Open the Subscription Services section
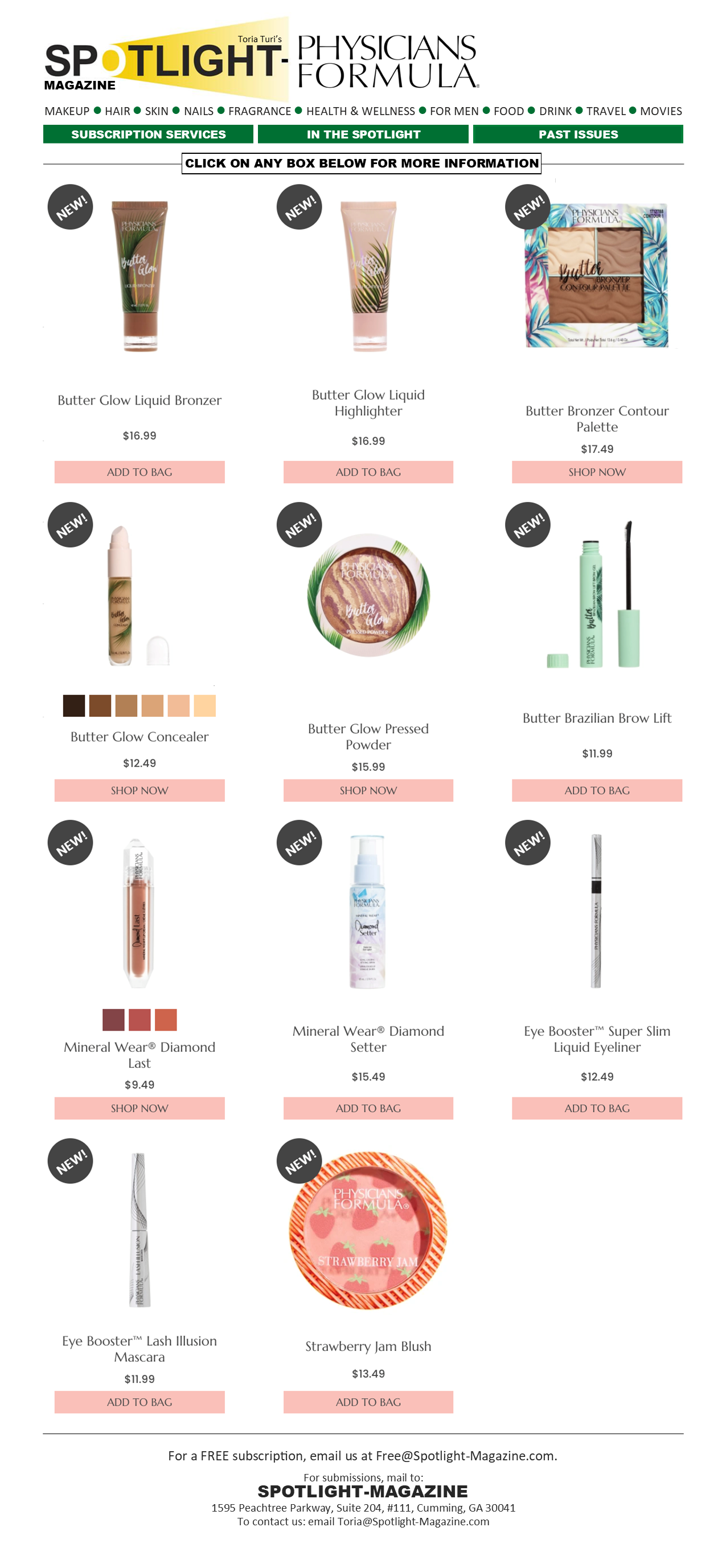Screen dimensions: 726x1568 [148, 134]
